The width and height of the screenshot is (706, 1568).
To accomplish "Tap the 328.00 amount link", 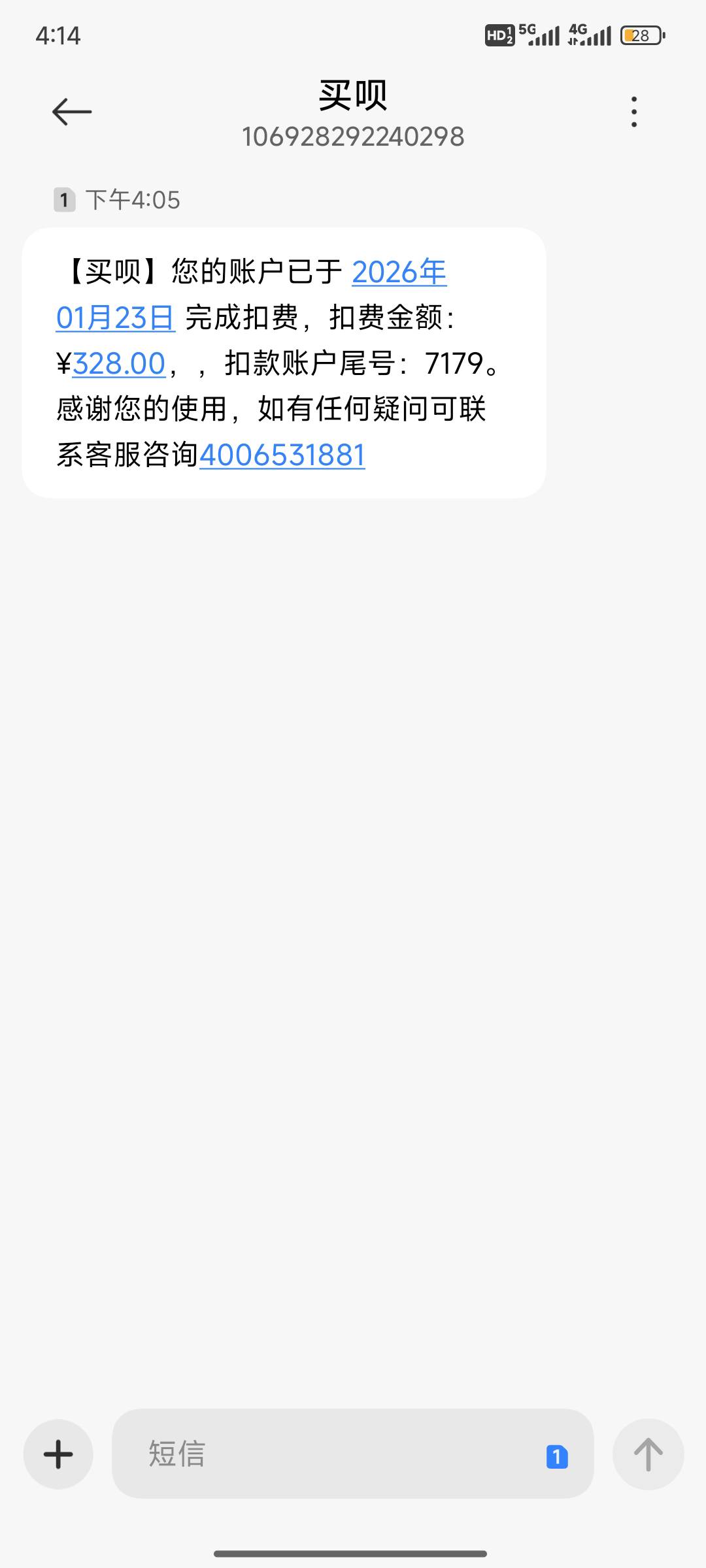I will tap(118, 363).
